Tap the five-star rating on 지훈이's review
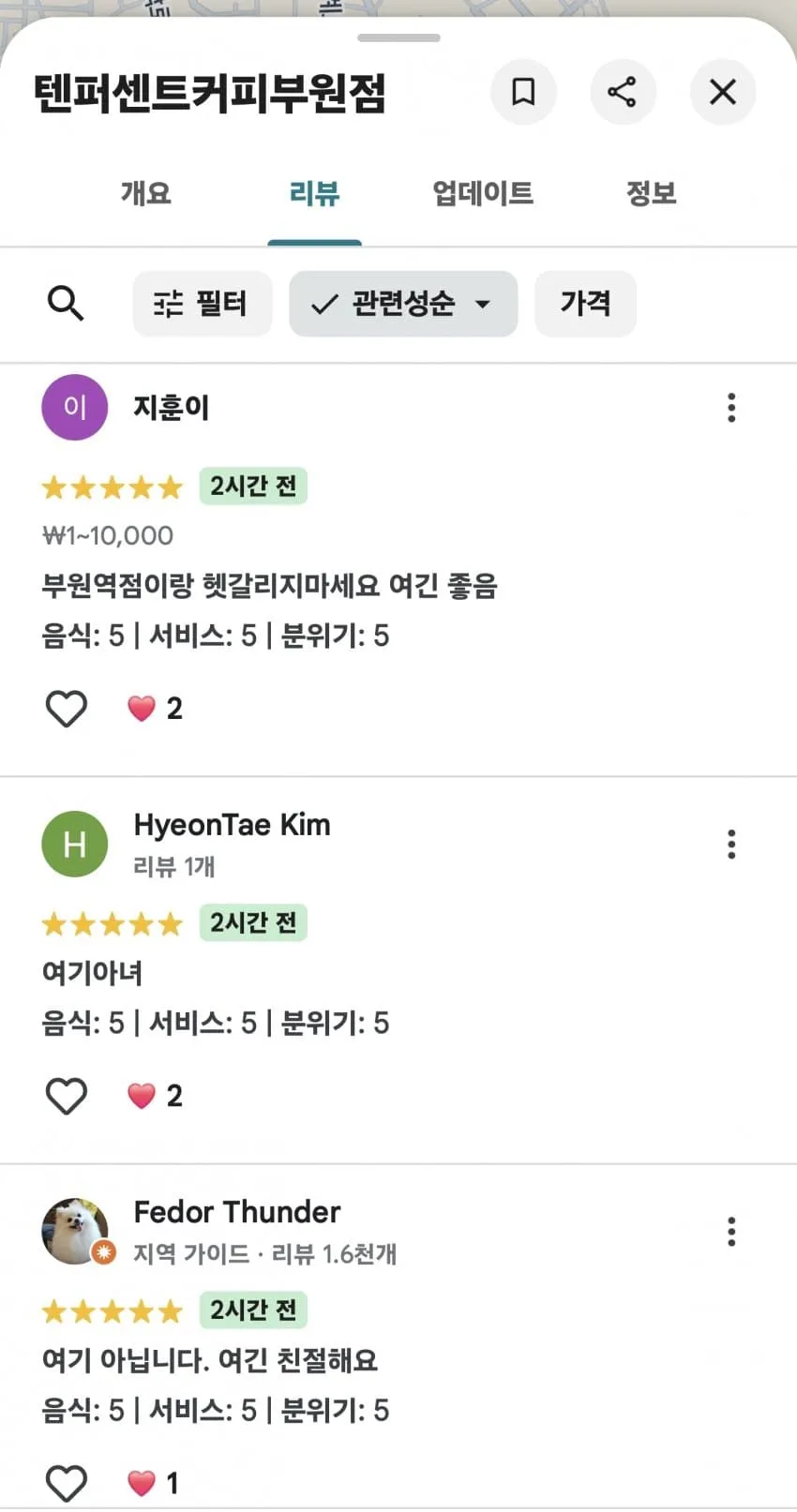 (x=112, y=487)
